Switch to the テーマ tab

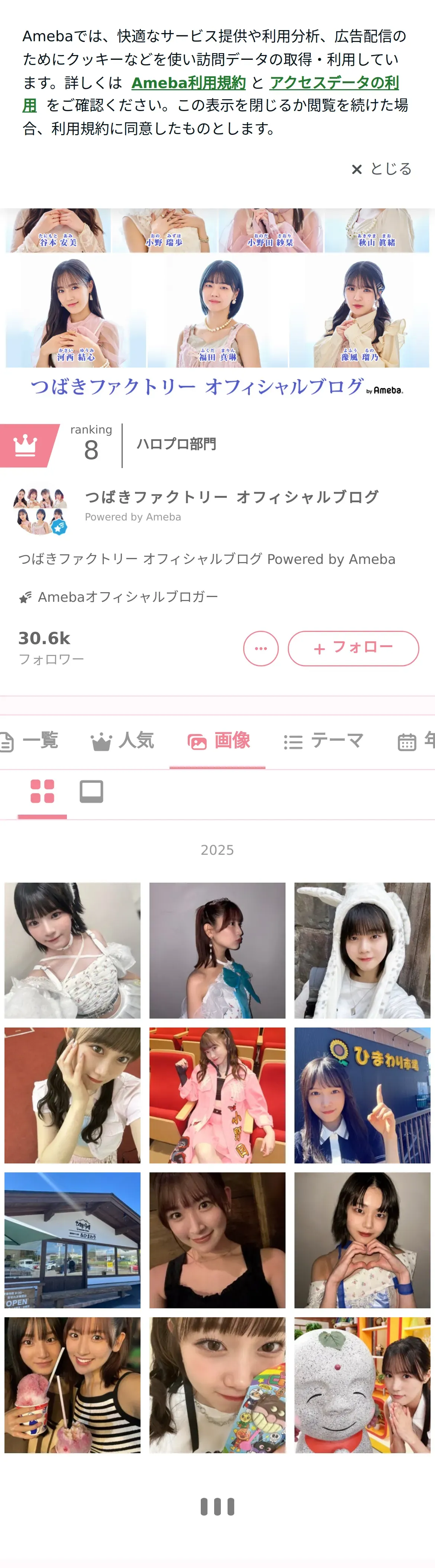click(323, 740)
